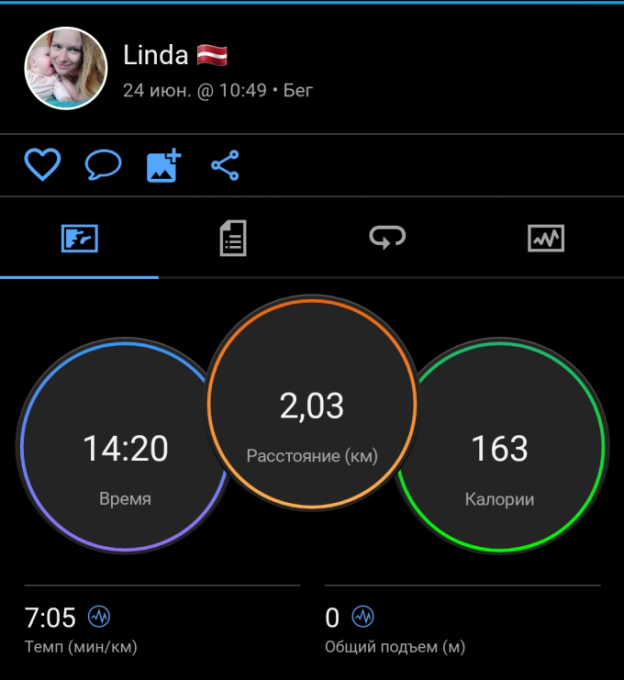
Task: Open comments on the activity
Action: click(103, 165)
